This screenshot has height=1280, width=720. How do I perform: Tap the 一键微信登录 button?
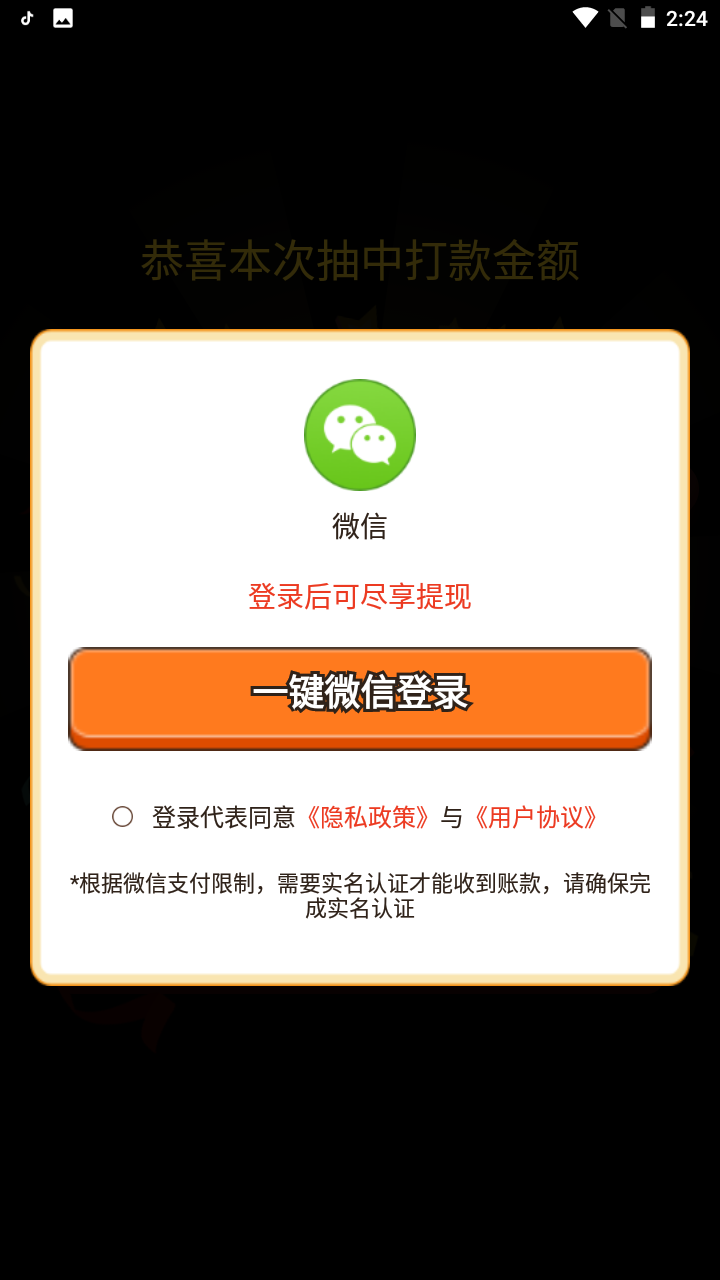click(360, 696)
